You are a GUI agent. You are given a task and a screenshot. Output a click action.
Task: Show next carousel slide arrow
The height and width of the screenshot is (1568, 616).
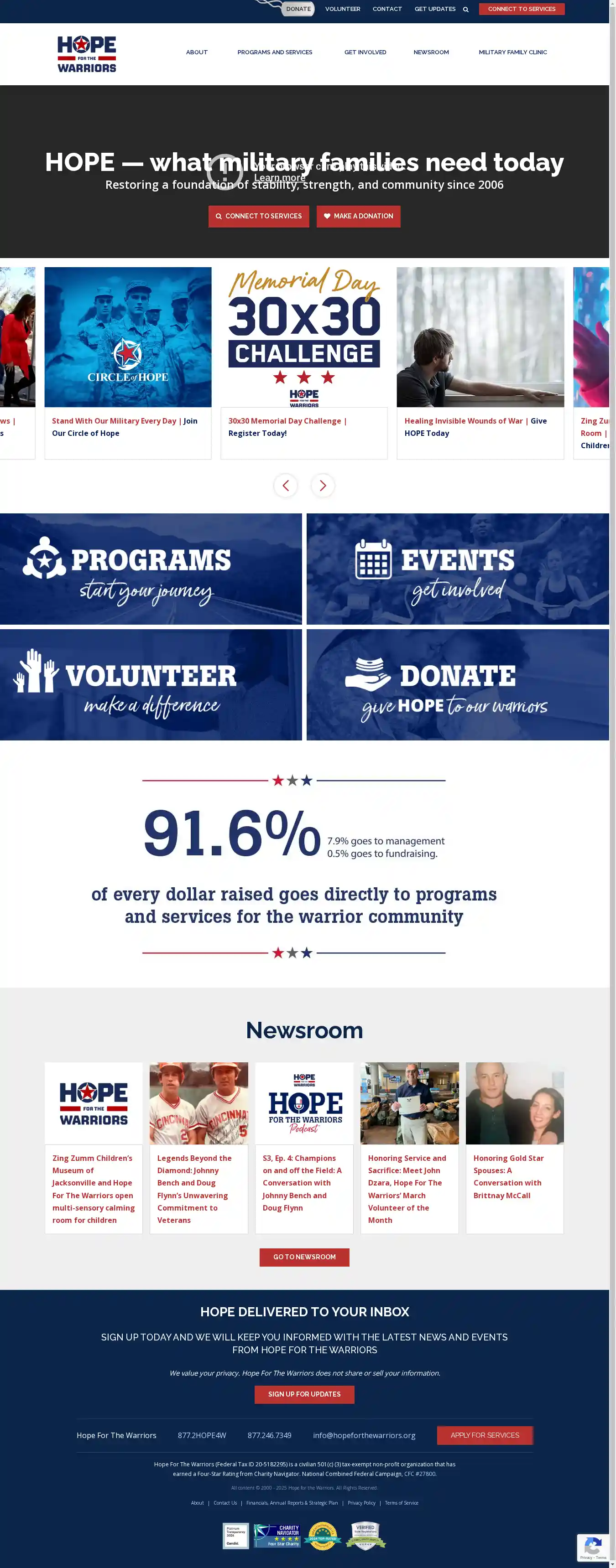click(322, 485)
